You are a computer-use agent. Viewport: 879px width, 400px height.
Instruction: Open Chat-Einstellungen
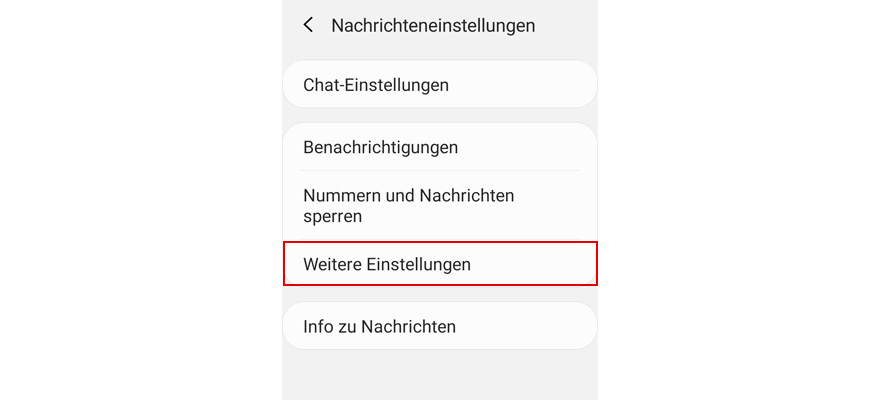439,85
